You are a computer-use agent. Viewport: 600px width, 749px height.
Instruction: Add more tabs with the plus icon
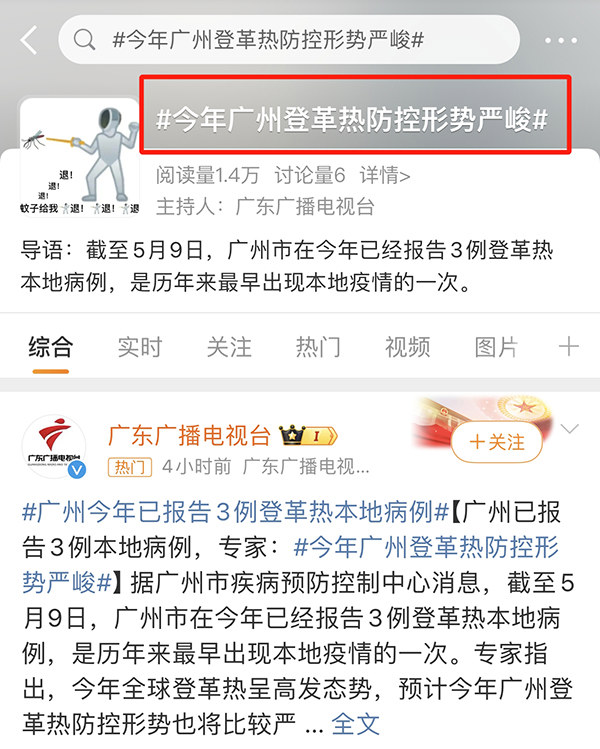(569, 347)
